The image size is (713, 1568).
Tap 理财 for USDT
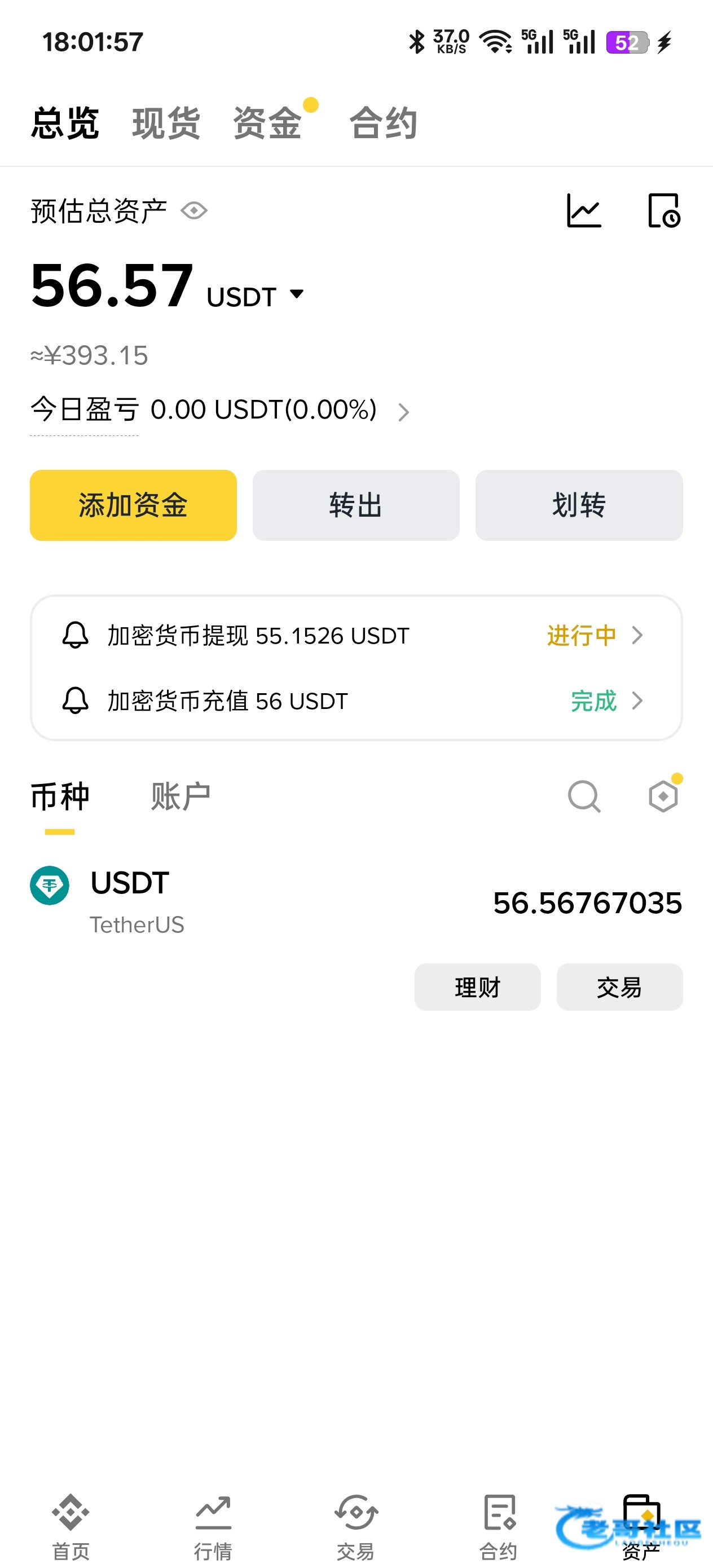(x=477, y=987)
